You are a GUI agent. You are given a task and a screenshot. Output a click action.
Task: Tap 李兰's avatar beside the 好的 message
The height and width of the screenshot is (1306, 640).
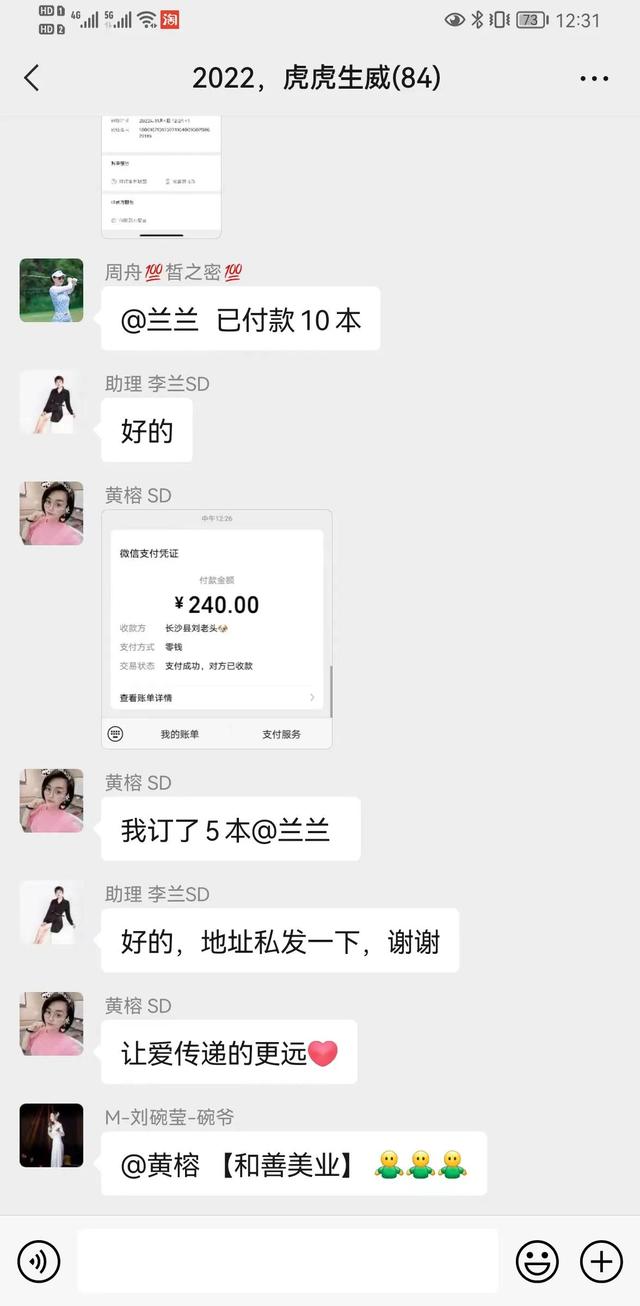click(51, 402)
